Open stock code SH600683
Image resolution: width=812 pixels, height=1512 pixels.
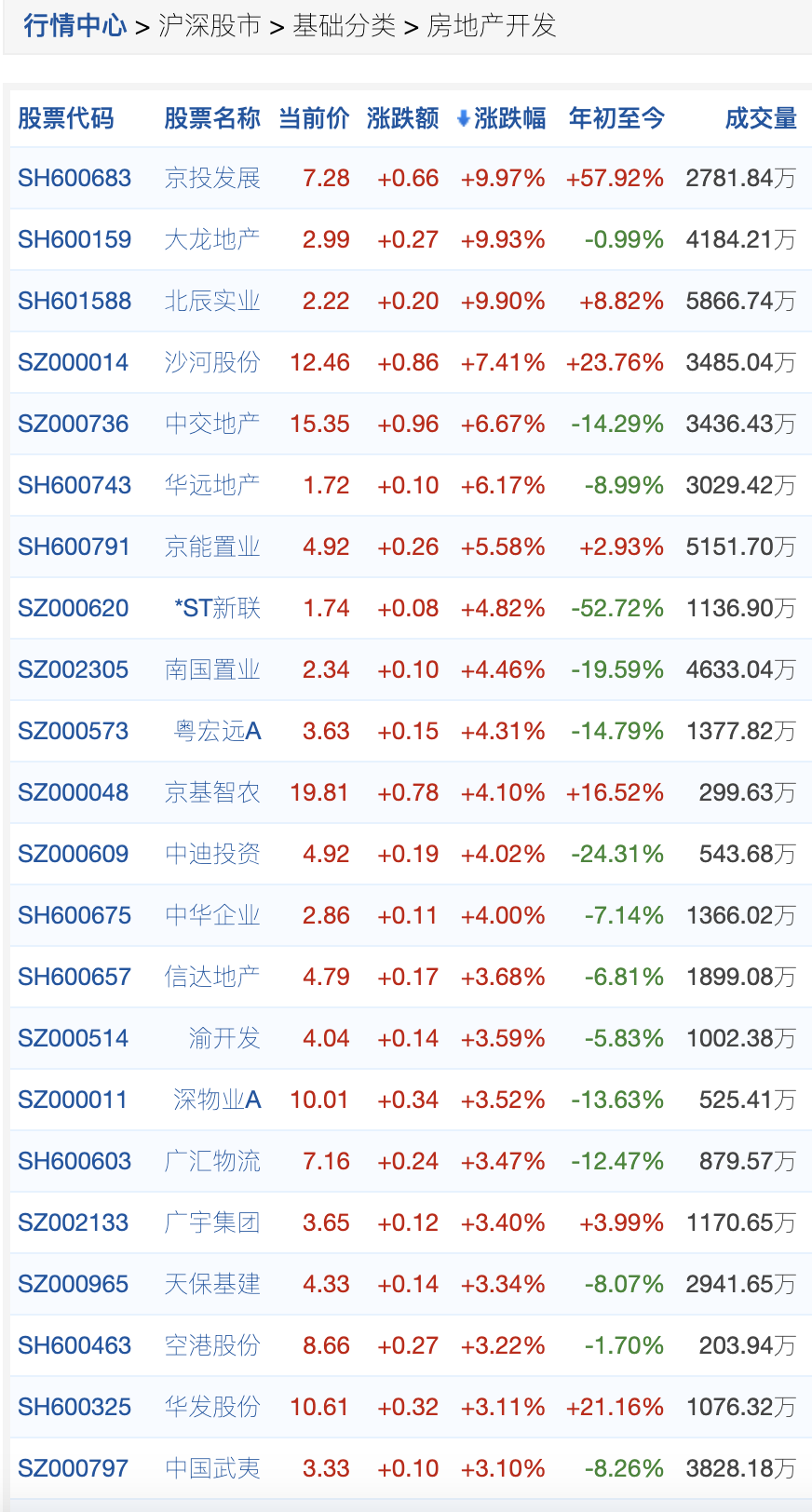pos(74,178)
